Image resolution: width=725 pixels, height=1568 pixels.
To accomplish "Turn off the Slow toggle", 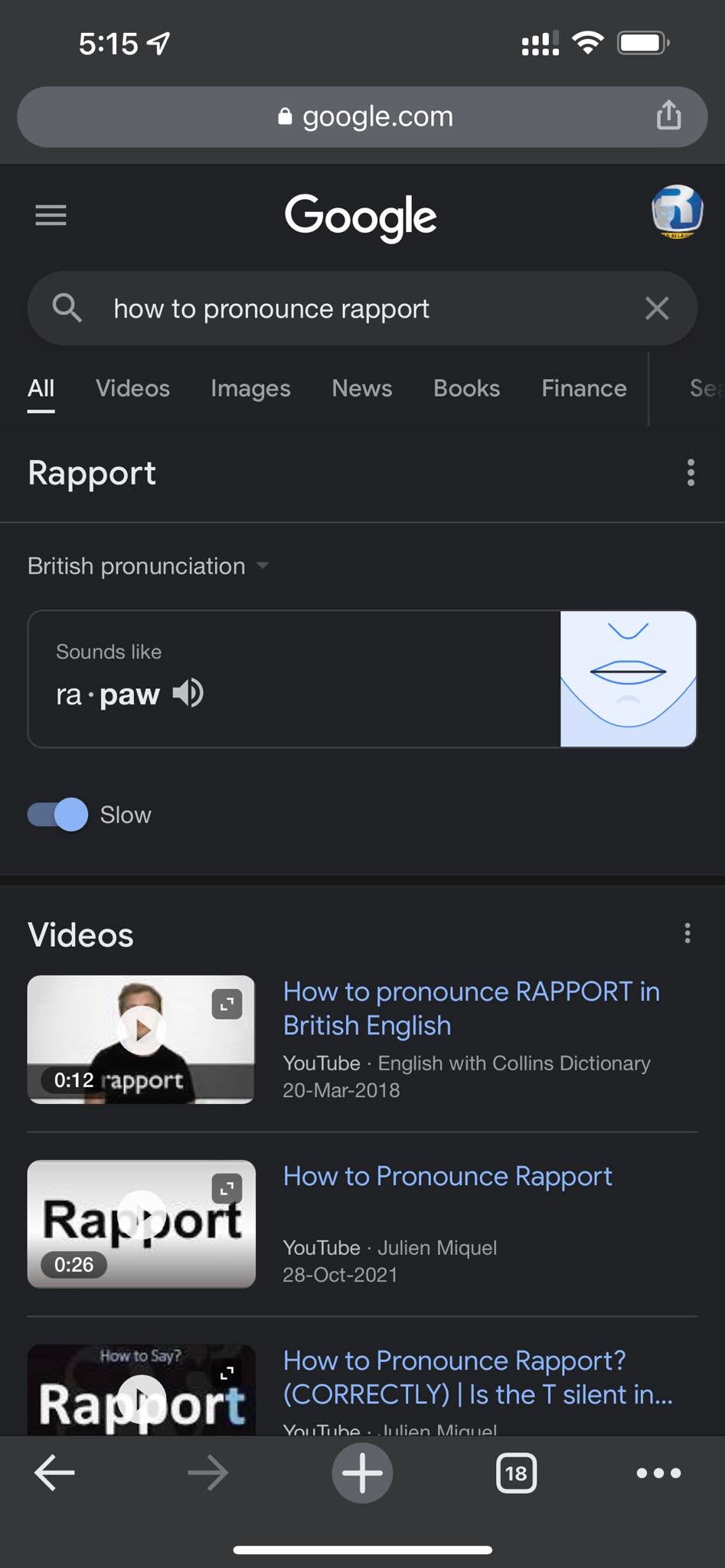I will tap(57, 815).
